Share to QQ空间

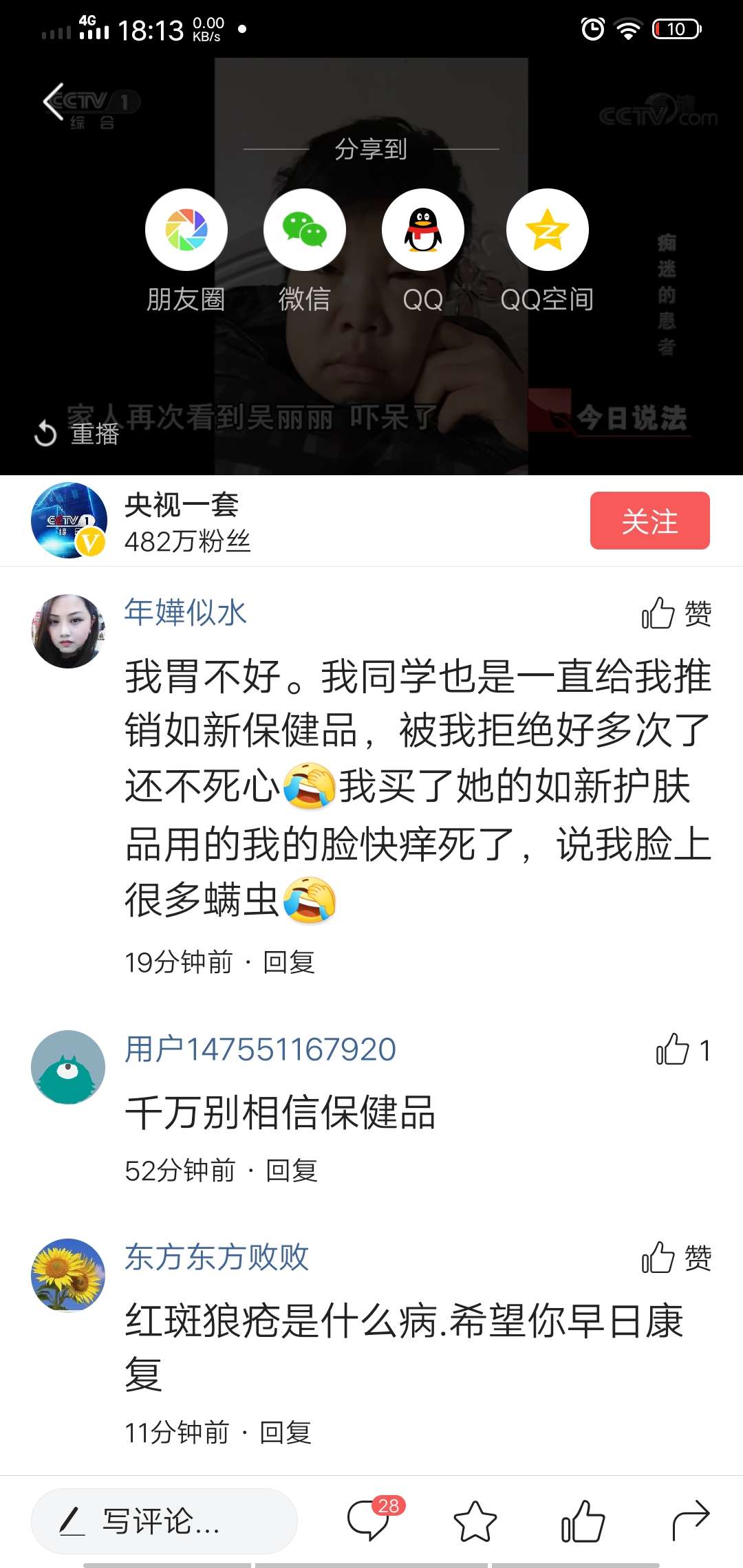(547, 230)
